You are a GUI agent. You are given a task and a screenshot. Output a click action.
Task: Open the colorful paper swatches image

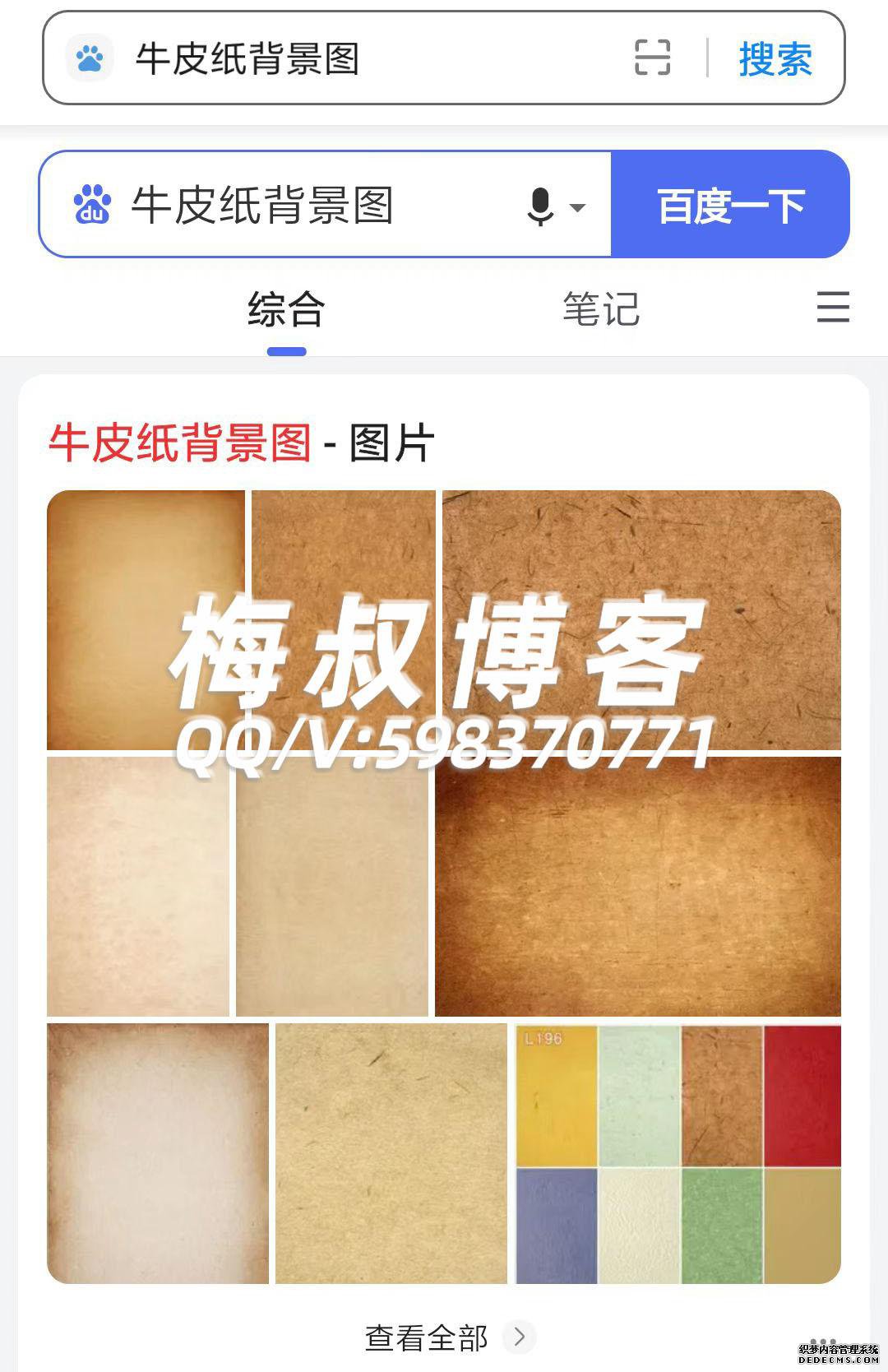[678, 1153]
